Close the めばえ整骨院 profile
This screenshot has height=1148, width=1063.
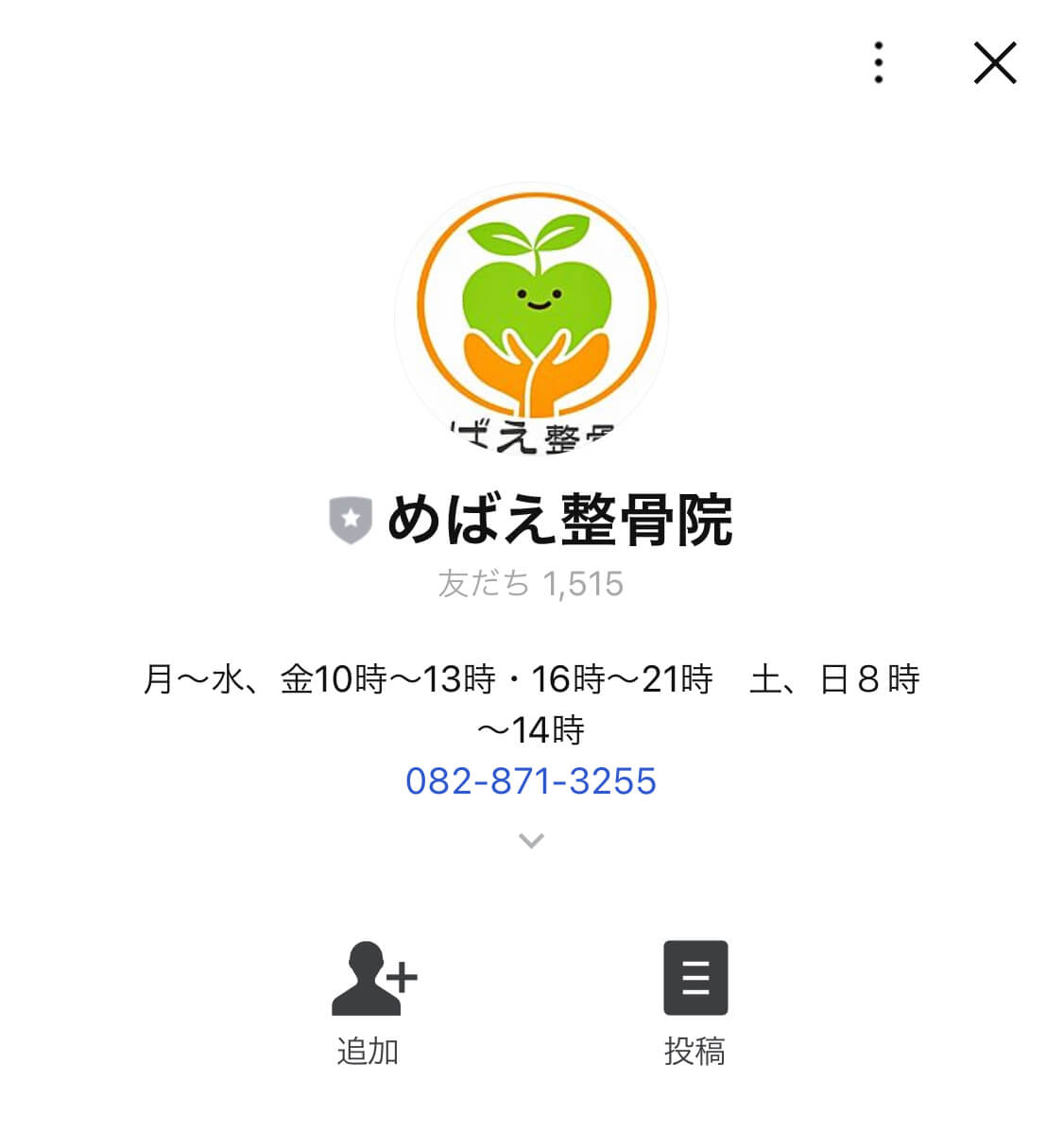[x=995, y=63]
